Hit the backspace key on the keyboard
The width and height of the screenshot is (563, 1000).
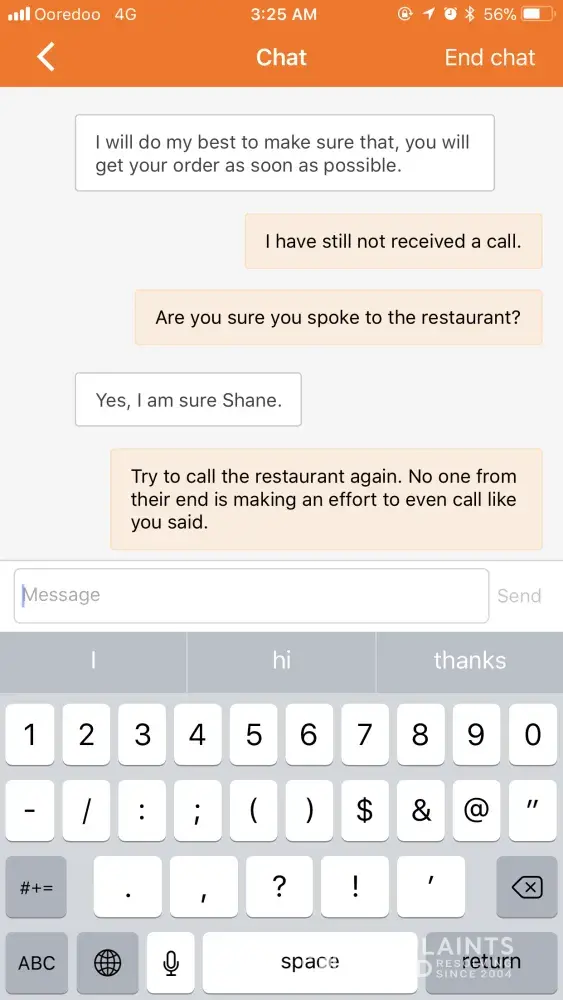527,886
